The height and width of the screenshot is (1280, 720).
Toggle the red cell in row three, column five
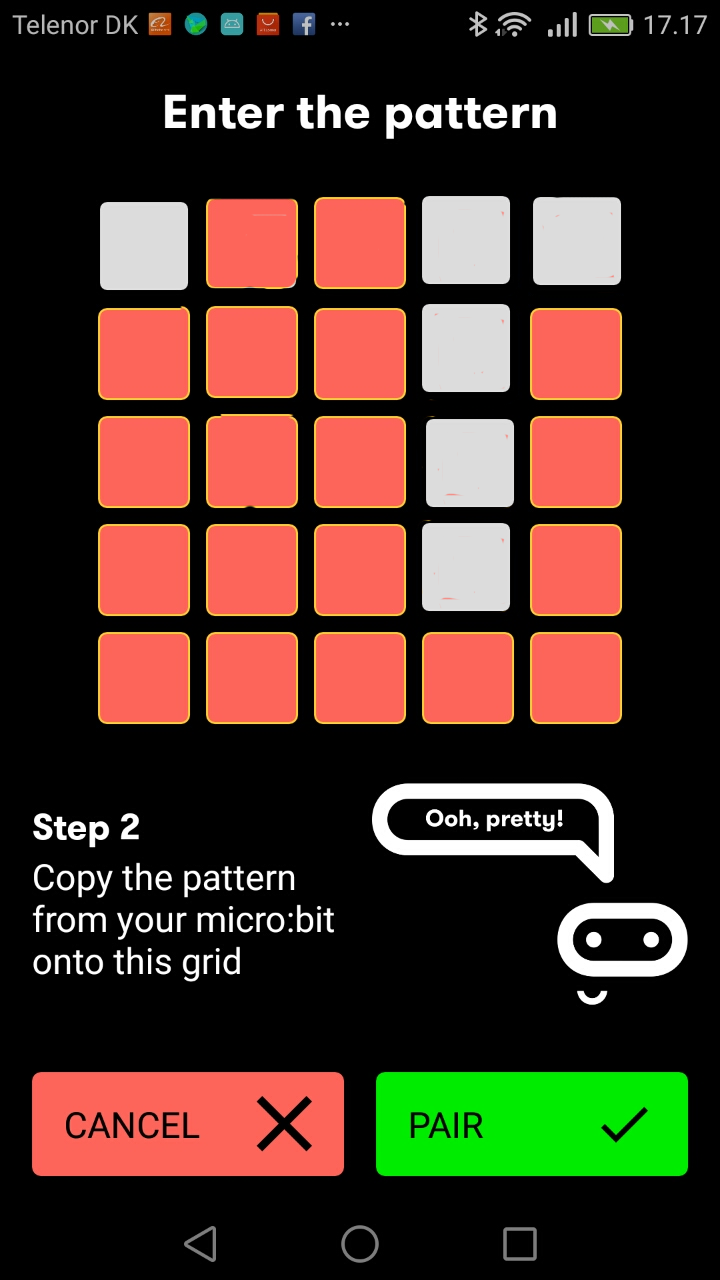pos(576,462)
